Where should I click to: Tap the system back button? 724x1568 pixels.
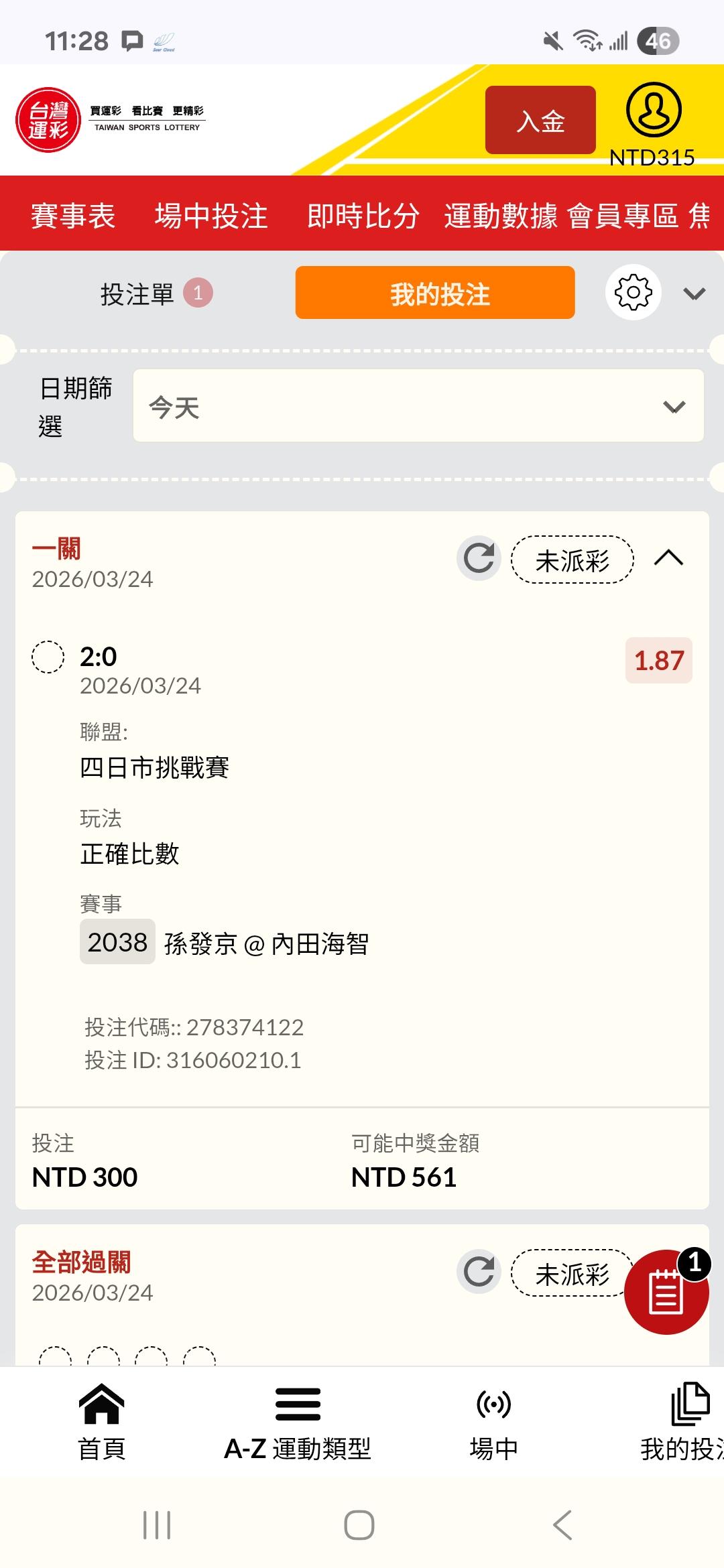tap(562, 1525)
